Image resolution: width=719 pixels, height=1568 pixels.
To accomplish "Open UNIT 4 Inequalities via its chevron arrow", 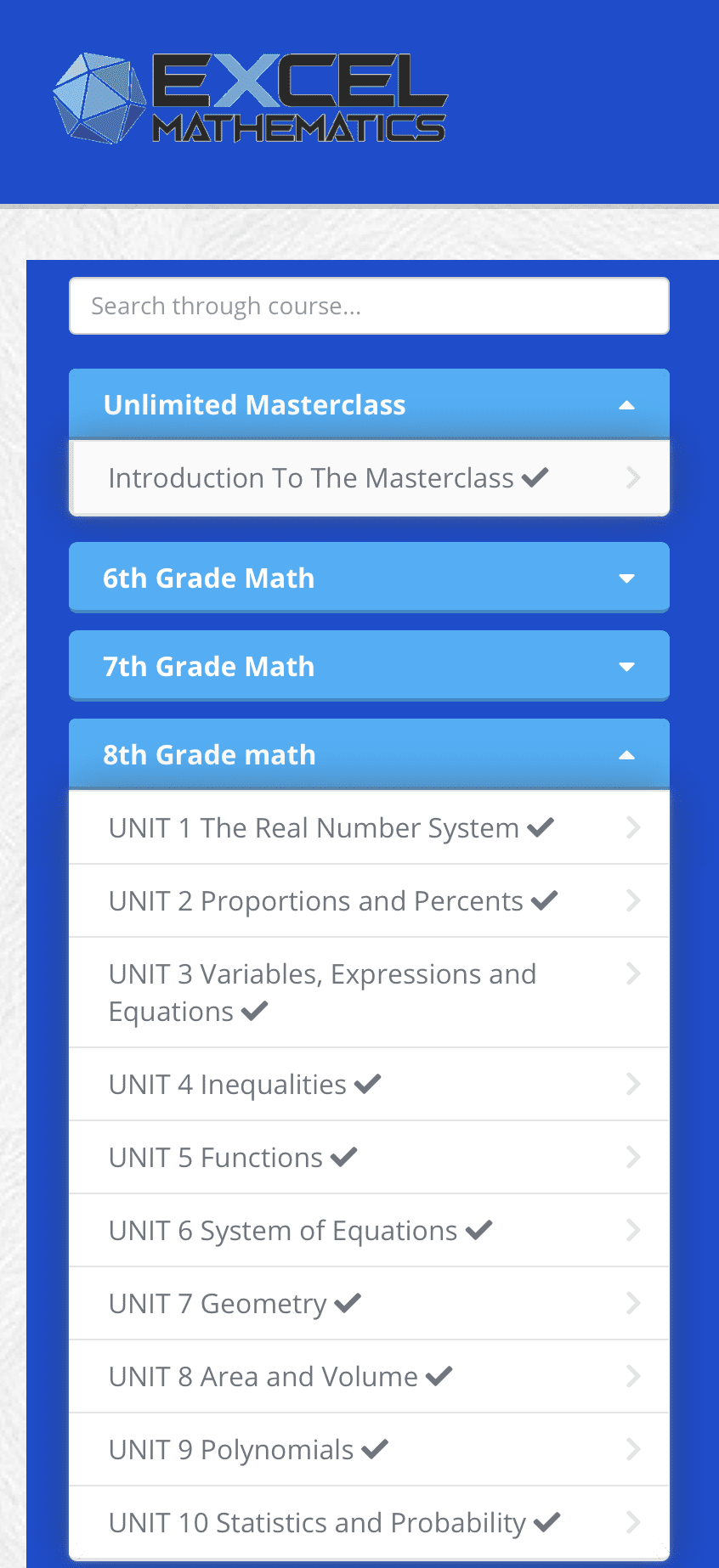I will (x=632, y=1083).
